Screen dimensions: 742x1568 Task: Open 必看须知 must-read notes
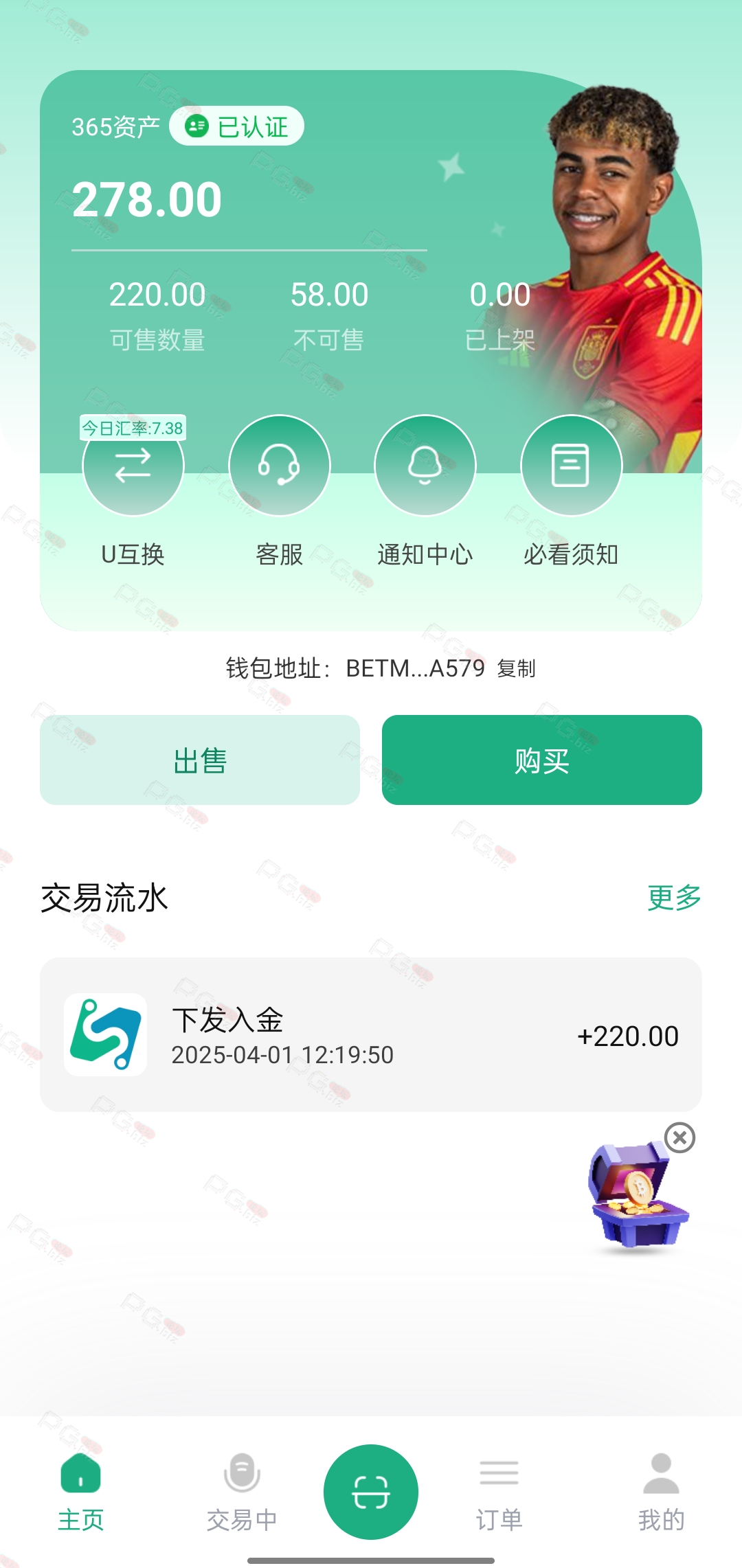(x=571, y=466)
